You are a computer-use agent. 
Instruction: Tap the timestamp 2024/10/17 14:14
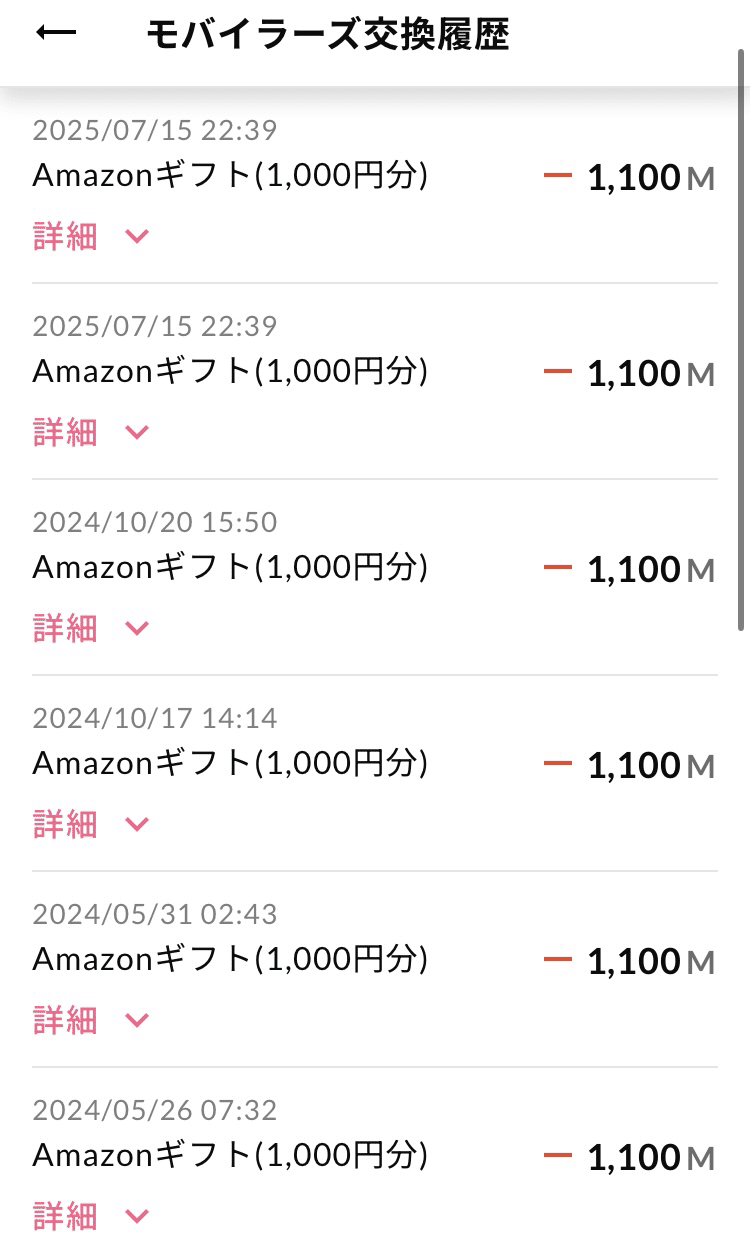click(x=153, y=718)
